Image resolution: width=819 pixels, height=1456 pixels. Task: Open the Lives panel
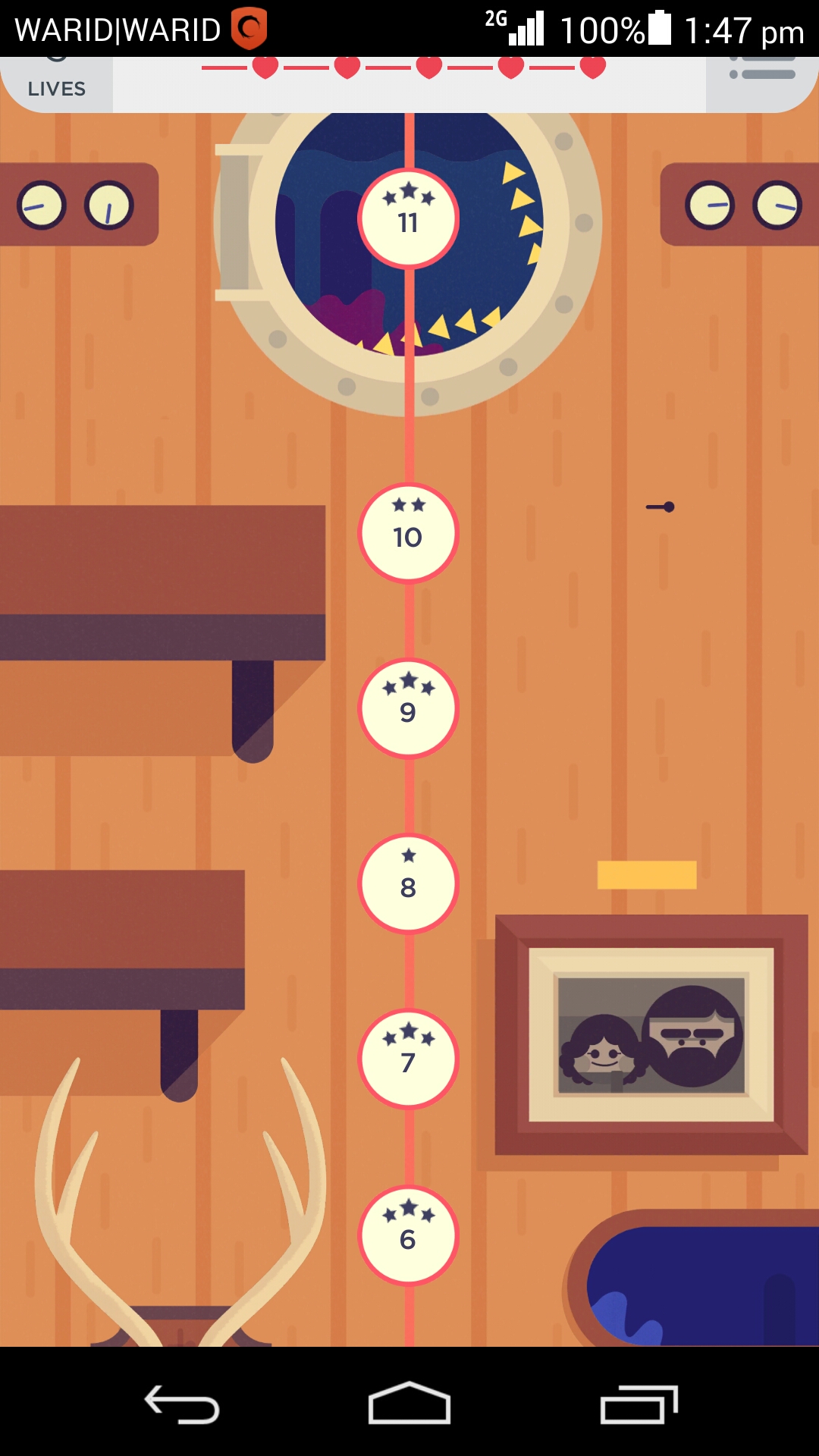point(57,85)
